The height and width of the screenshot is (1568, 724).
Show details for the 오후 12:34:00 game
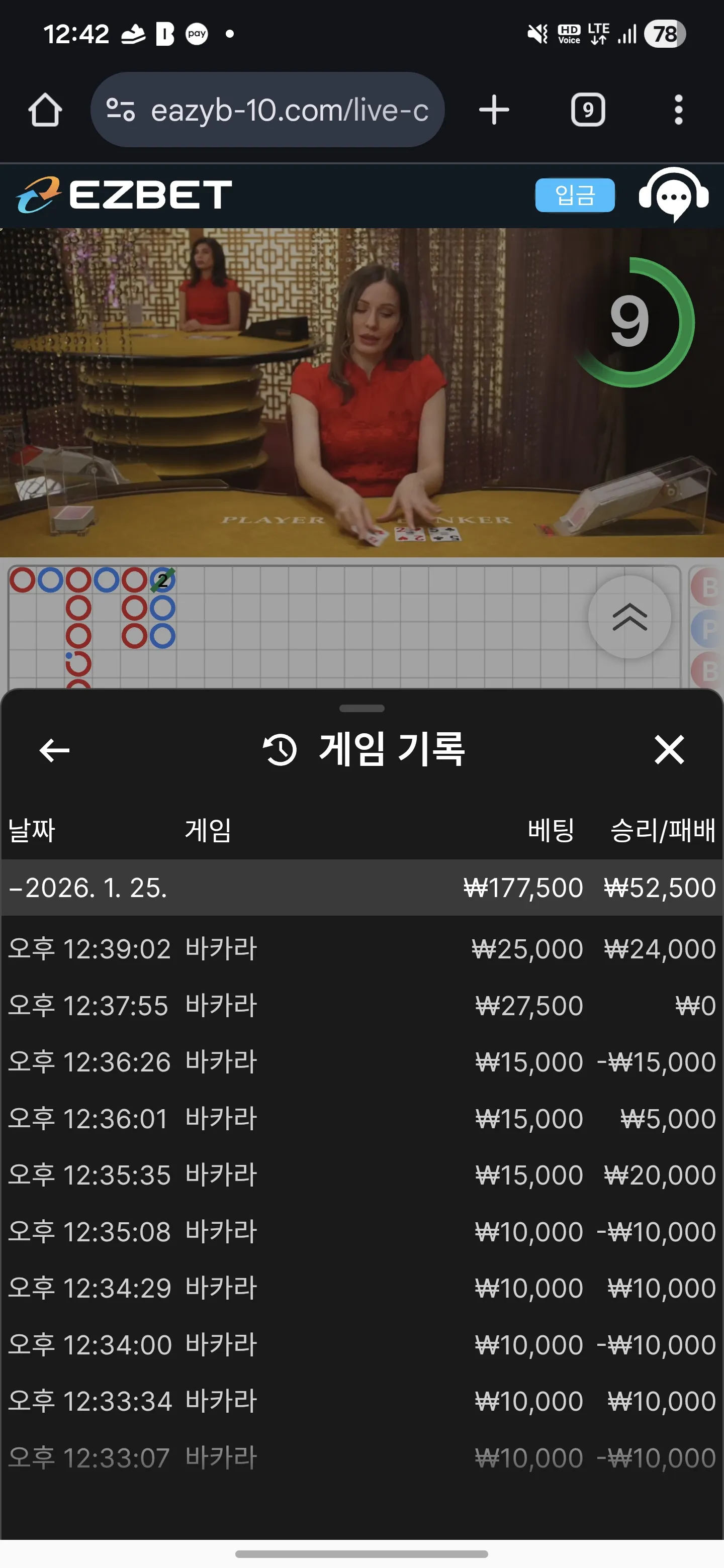point(361,1344)
